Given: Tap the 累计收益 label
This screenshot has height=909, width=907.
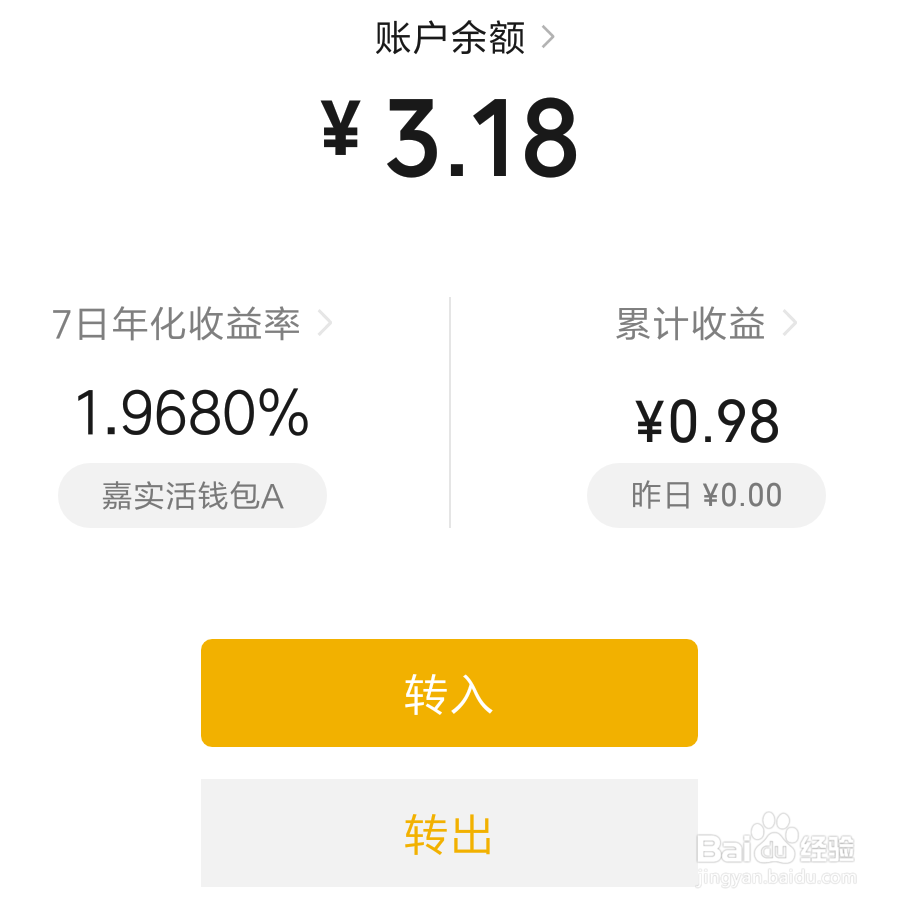Looking at the screenshot, I should pyautogui.click(x=692, y=324).
